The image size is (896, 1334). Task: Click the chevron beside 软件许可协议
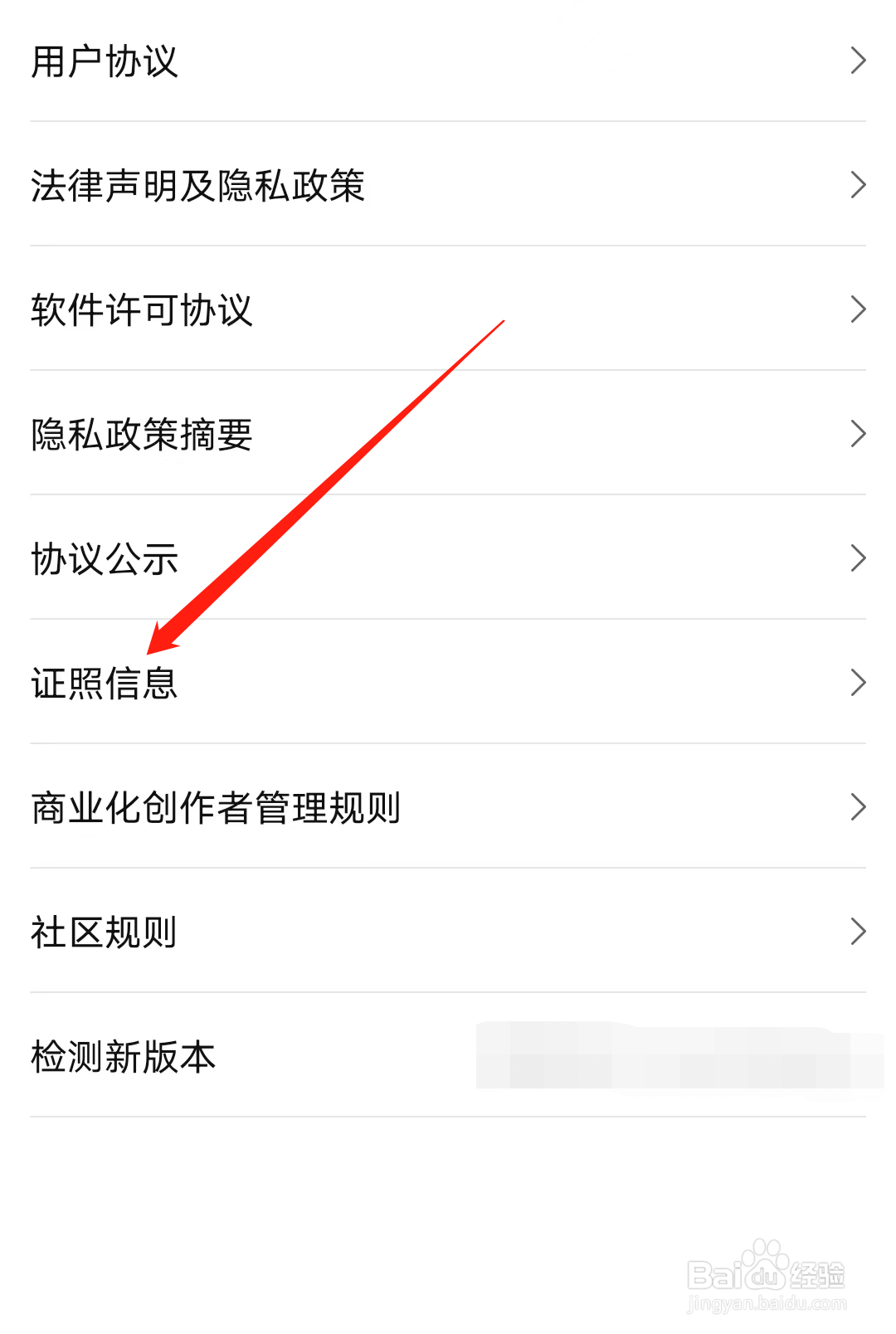(859, 309)
